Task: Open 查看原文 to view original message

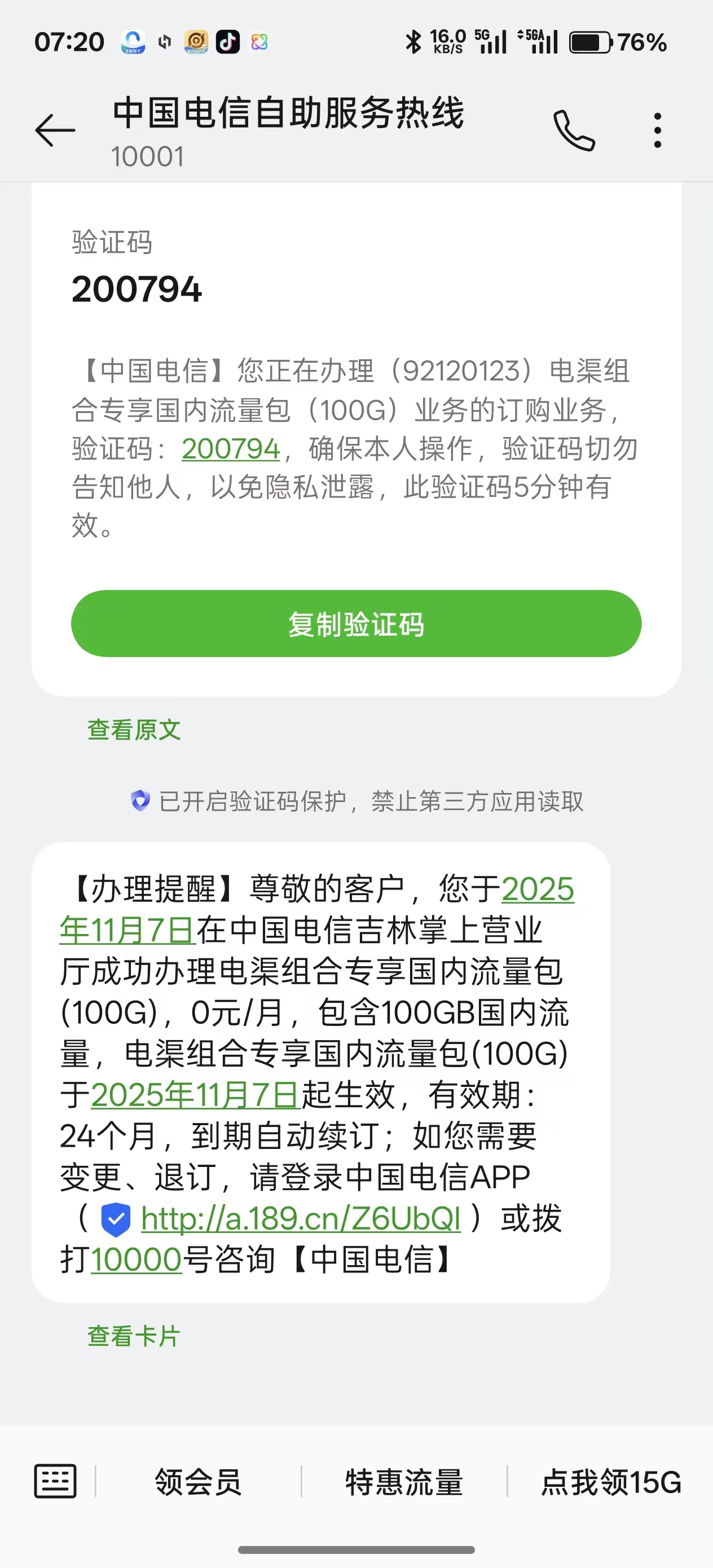Action: pos(133,729)
